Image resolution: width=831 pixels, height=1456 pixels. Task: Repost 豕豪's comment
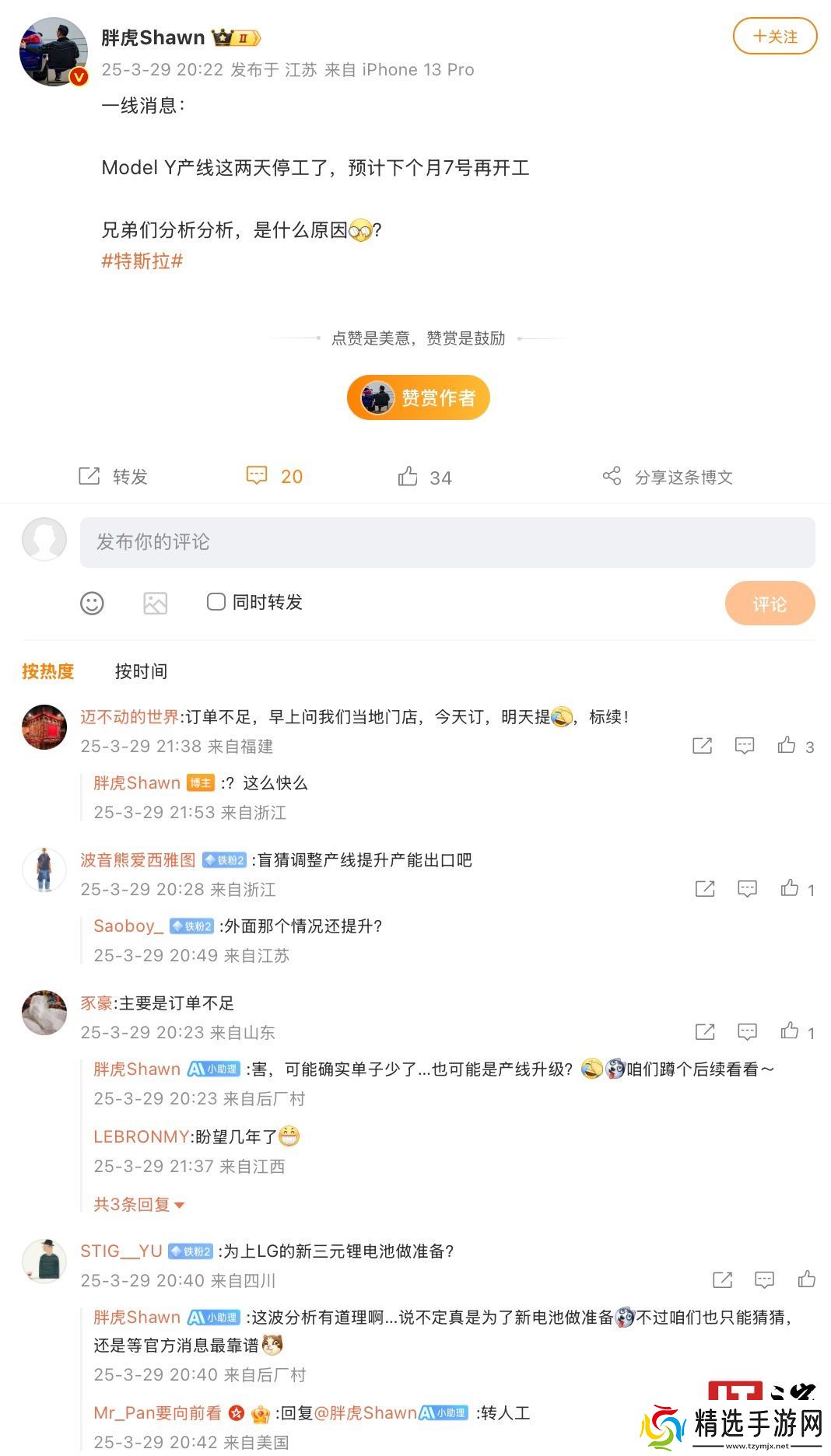(x=705, y=1032)
